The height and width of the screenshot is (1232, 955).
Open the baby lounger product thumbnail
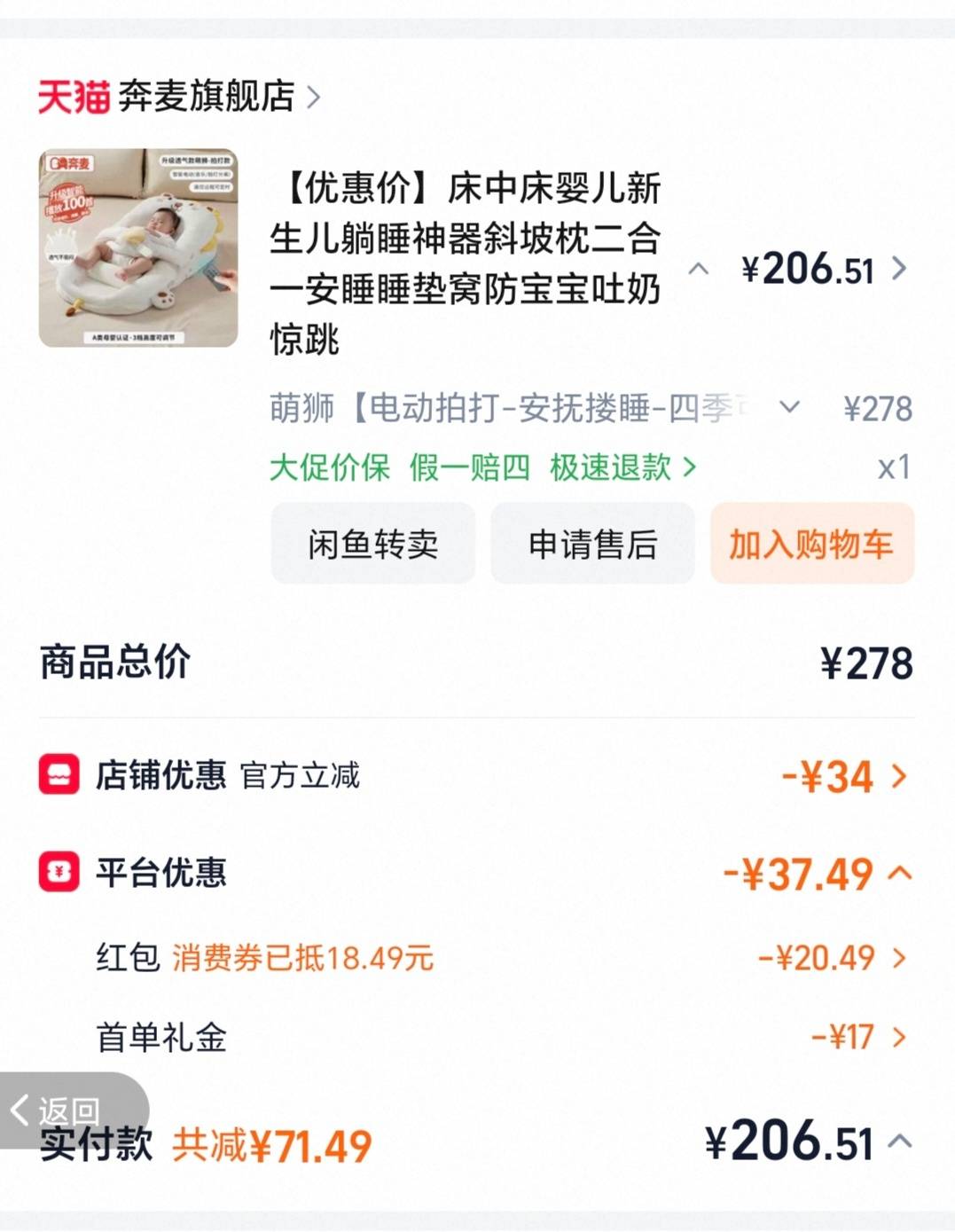coord(138,247)
